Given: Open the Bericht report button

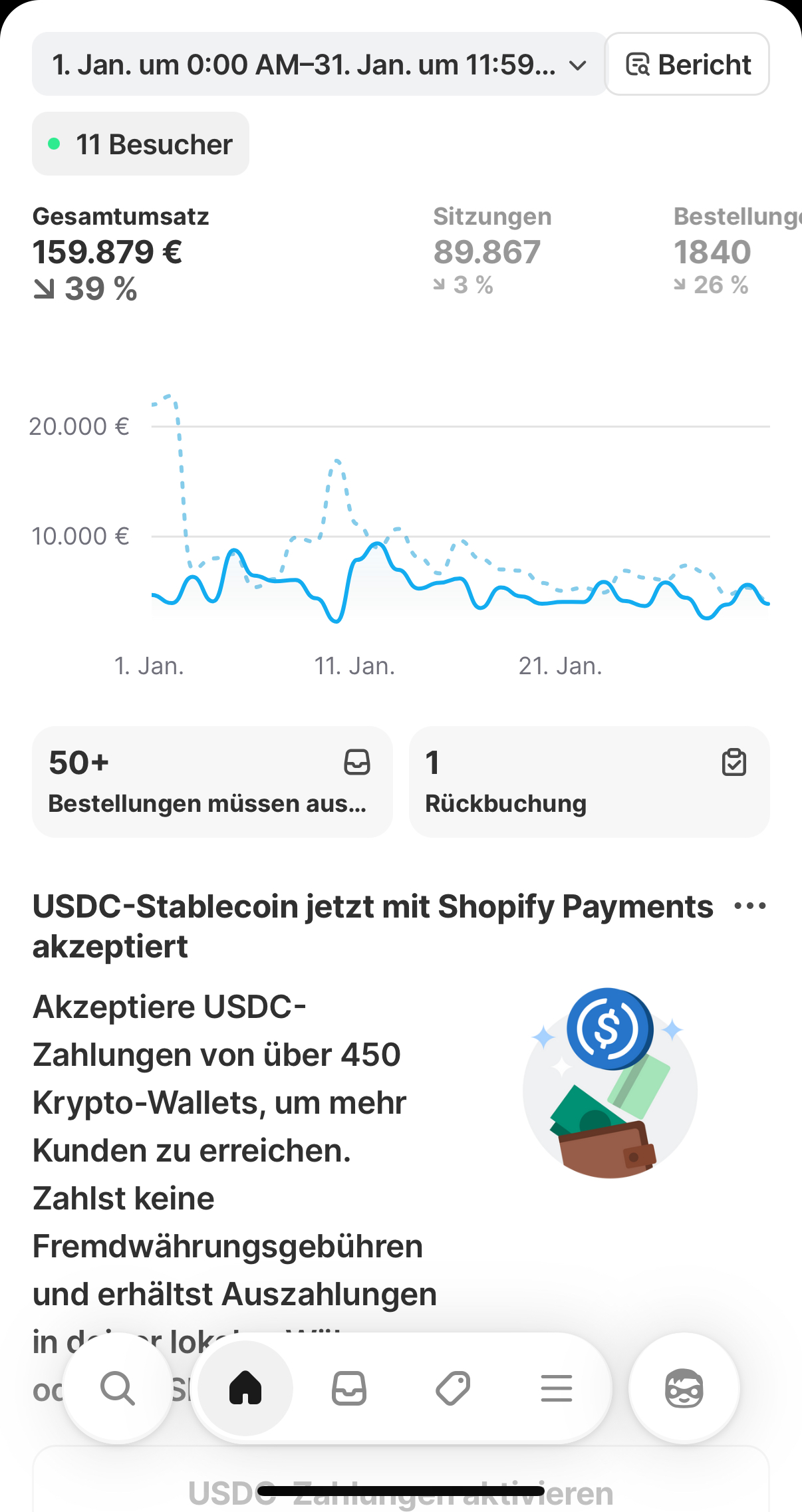Looking at the screenshot, I should point(688,64).
